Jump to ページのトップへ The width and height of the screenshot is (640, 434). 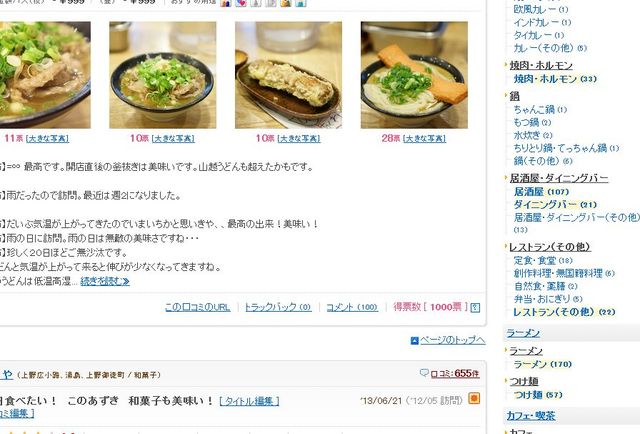point(452,341)
